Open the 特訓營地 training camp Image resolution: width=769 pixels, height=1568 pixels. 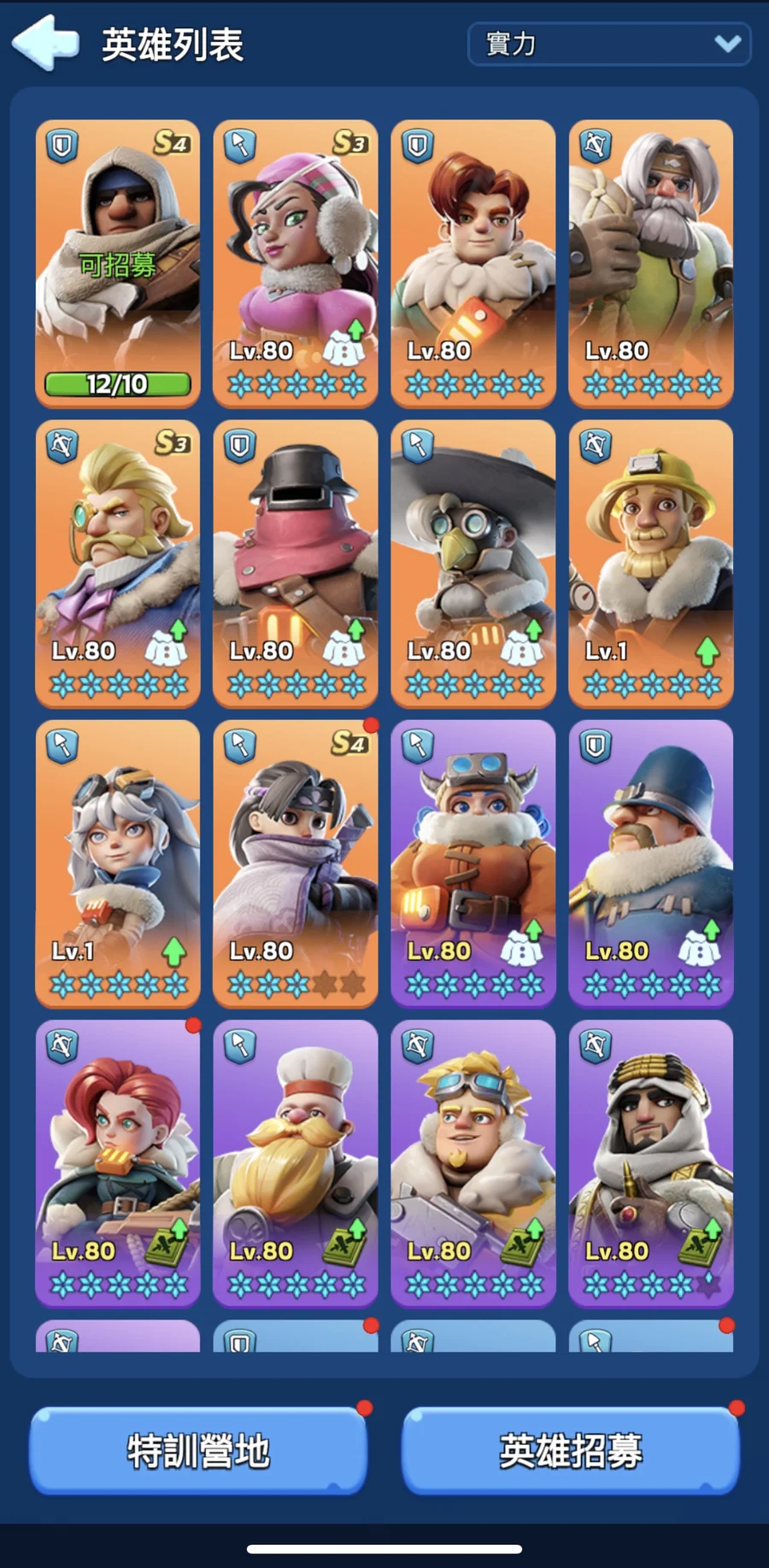198,1451
